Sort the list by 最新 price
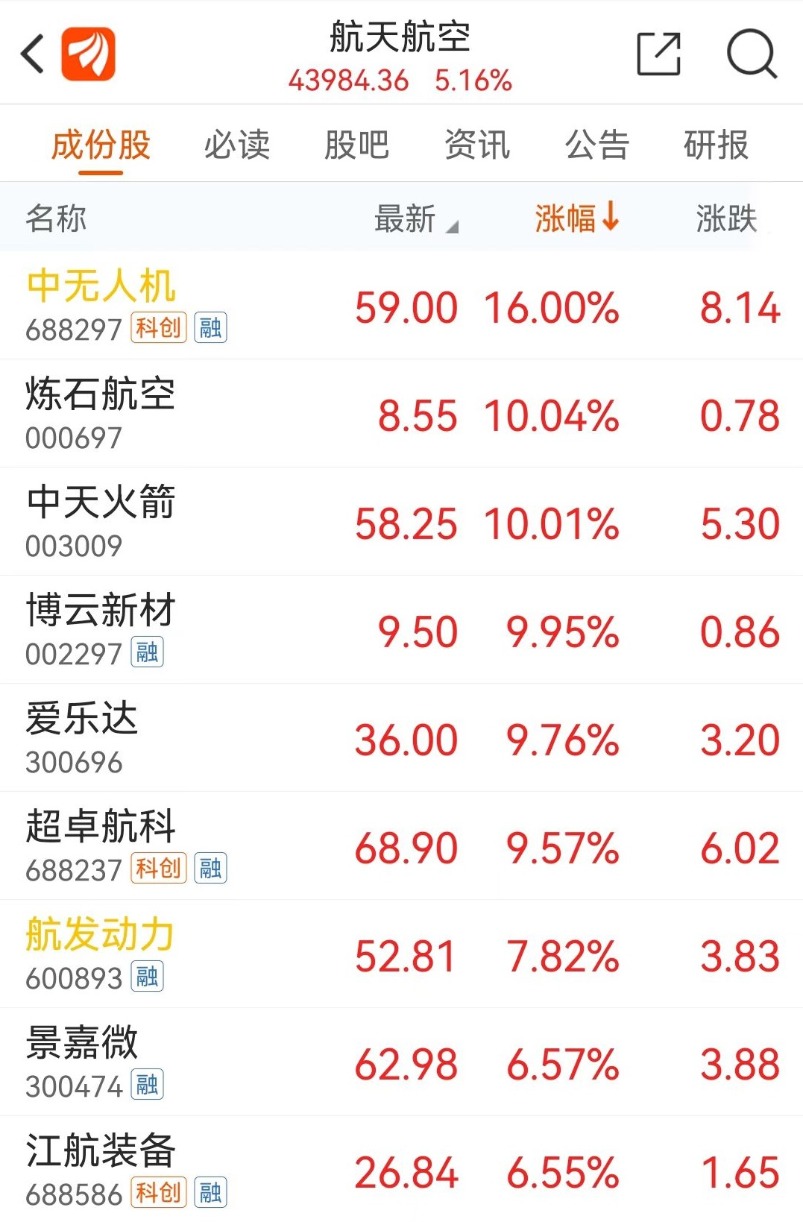This screenshot has height=1222, width=803. [414, 218]
